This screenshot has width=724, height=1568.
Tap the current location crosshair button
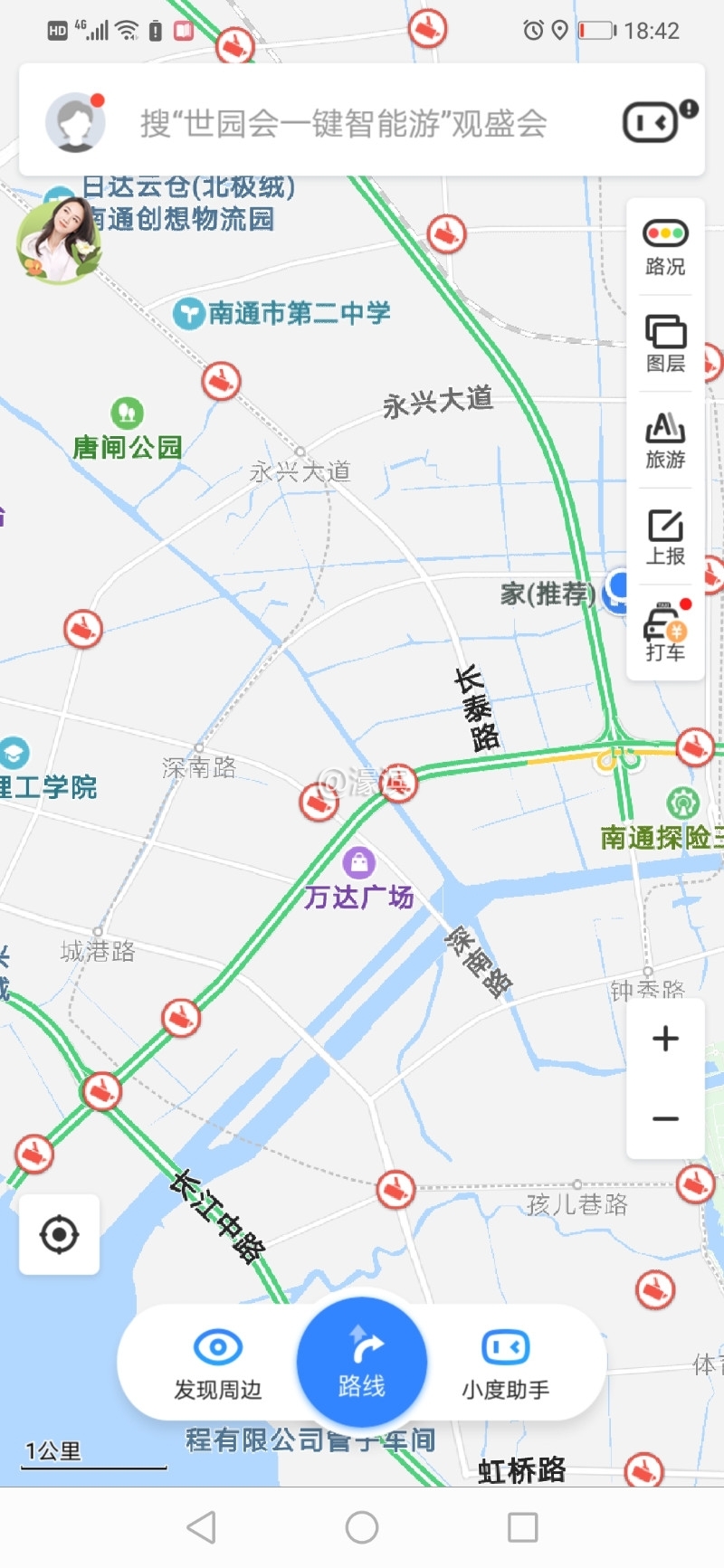pyautogui.click(x=58, y=1233)
